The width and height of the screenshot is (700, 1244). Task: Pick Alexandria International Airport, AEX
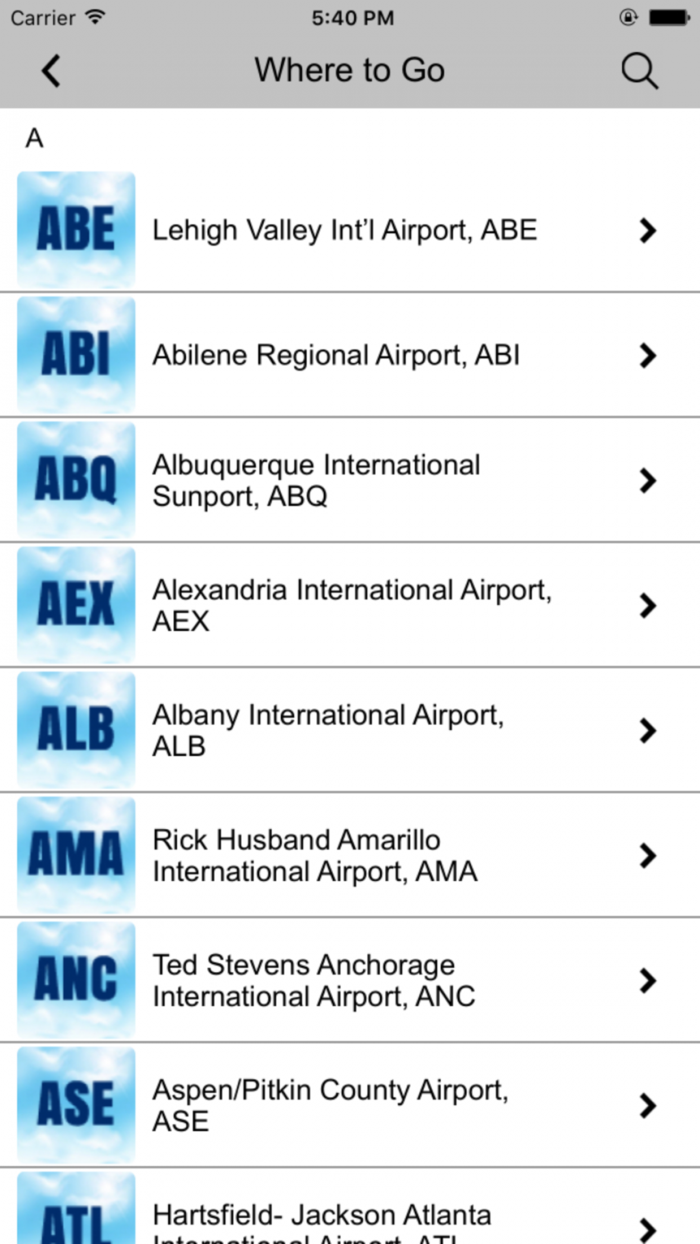point(351,606)
